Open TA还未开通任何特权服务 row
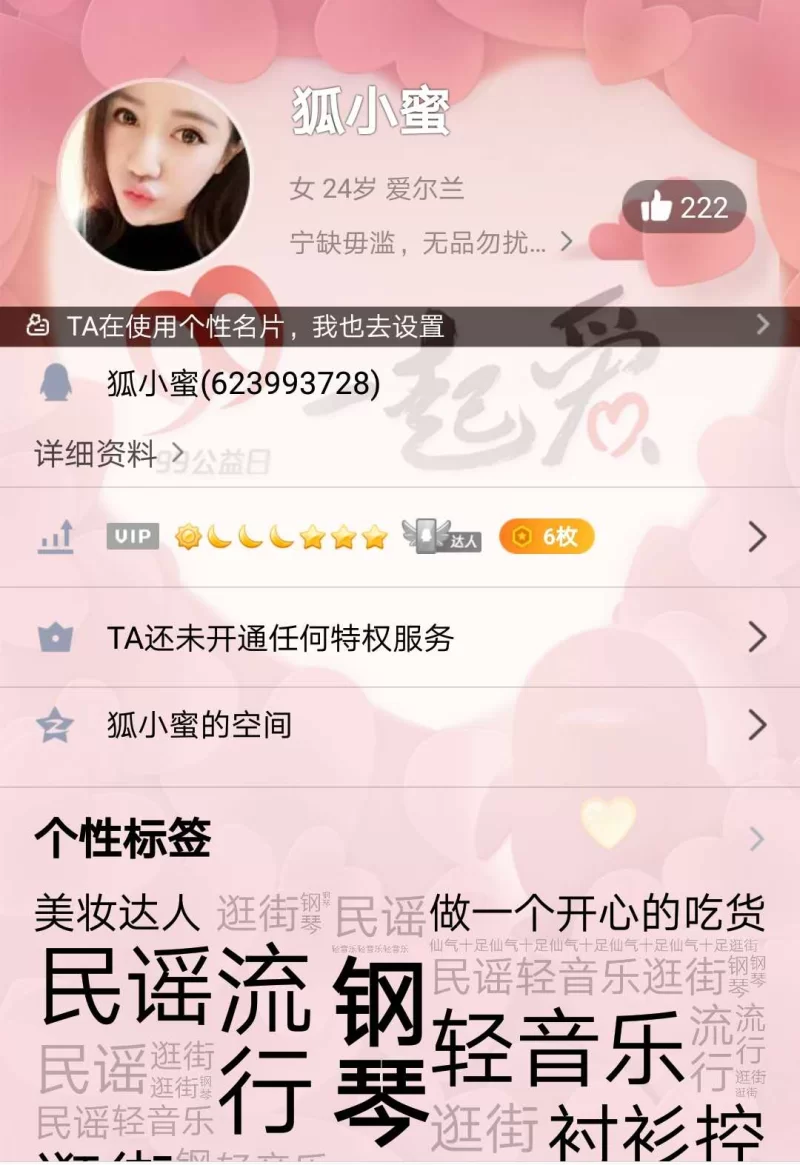Screen dimensions: 800x1165 coord(400,637)
